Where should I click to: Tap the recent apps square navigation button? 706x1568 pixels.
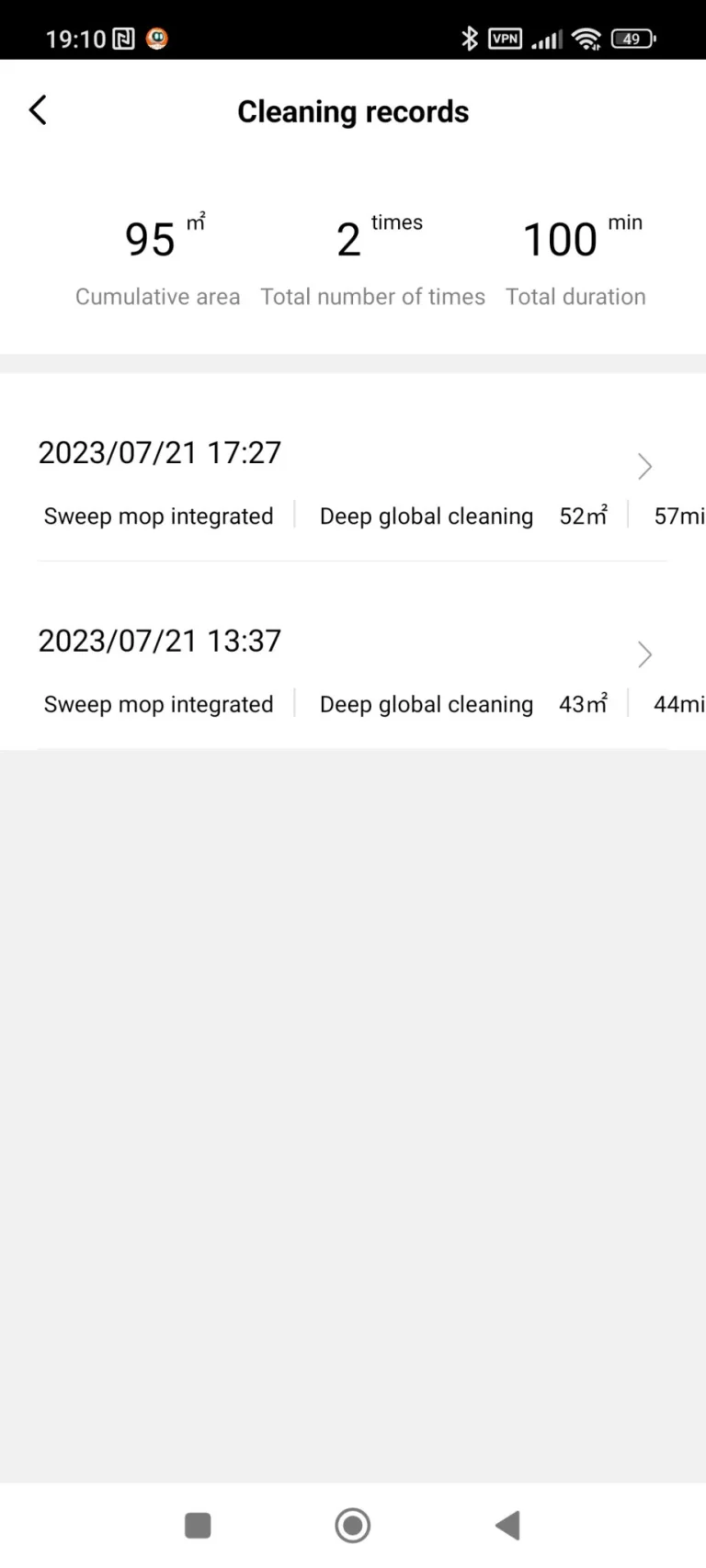[x=198, y=1525]
